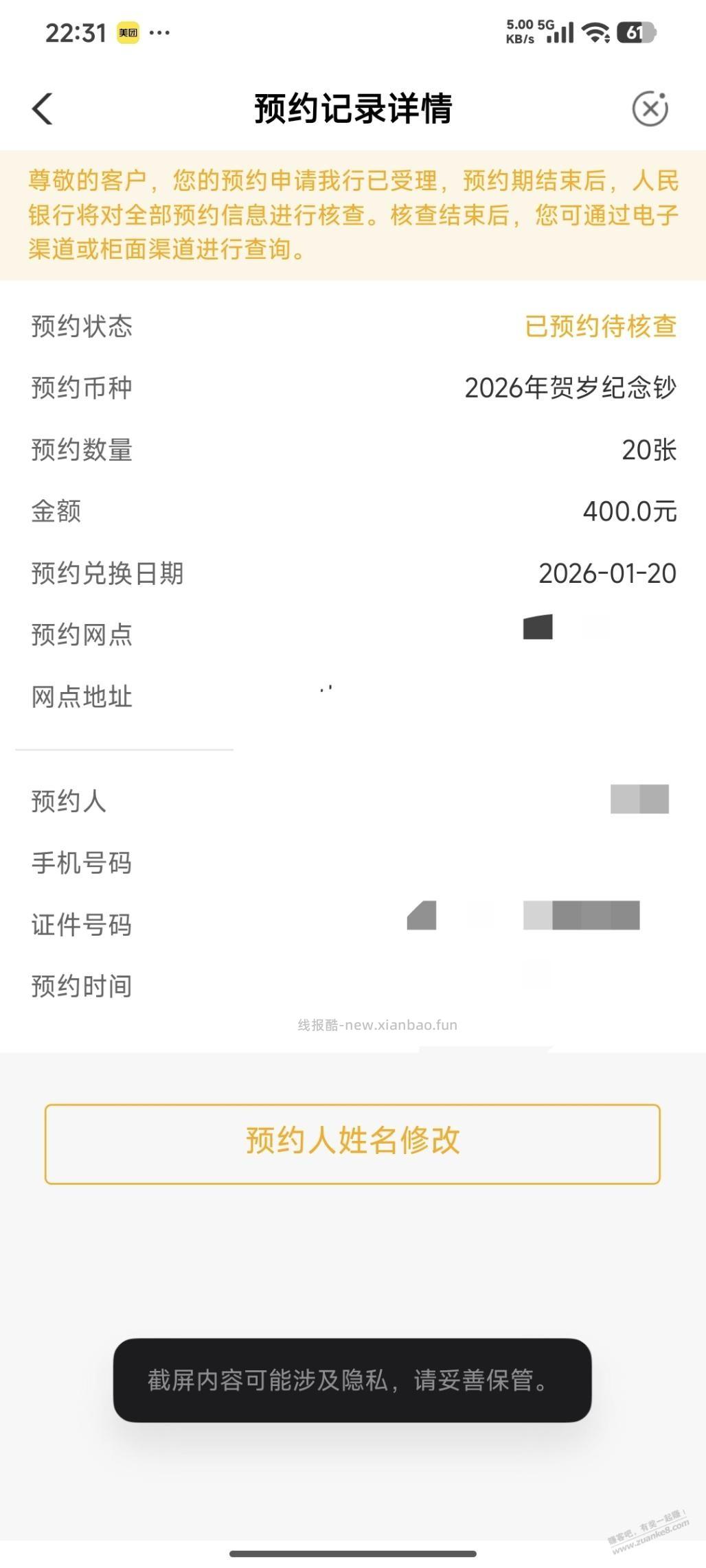The width and height of the screenshot is (706, 1568).
Task: Tap the exchange date 2026-01-20
Action: click(x=607, y=574)
